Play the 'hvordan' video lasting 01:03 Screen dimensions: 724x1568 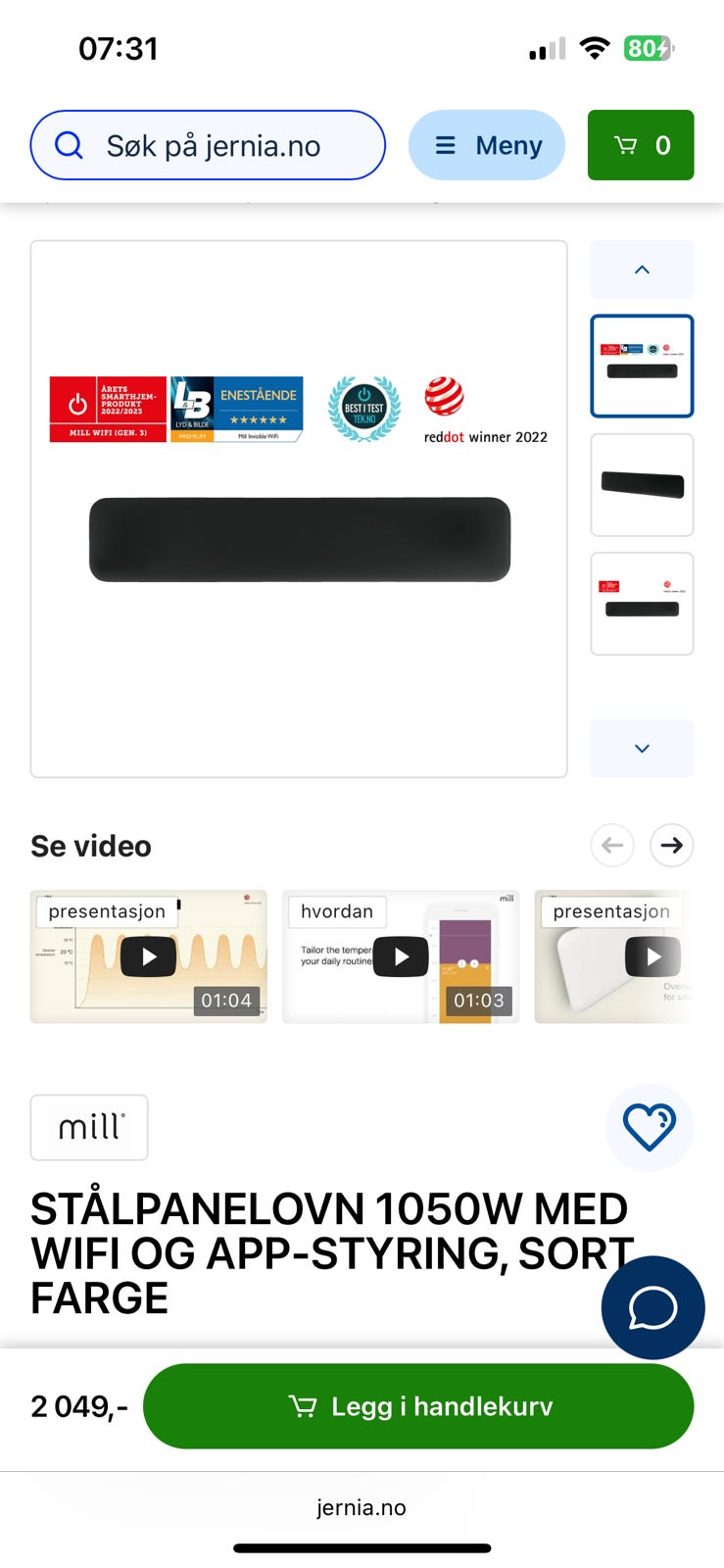pyautogui.click(x=400, y=956)
